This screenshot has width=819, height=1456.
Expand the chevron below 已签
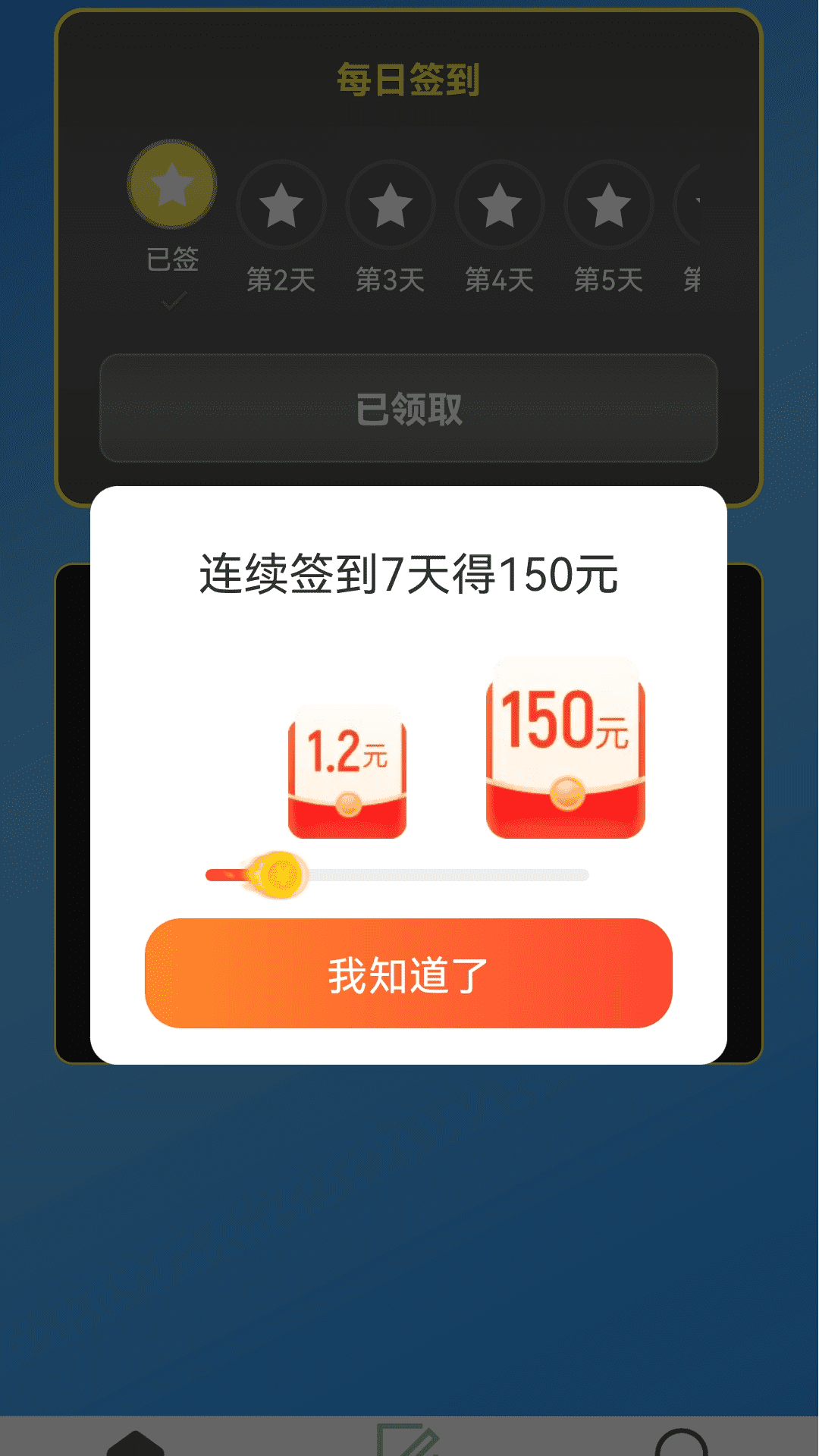(173, 301)
